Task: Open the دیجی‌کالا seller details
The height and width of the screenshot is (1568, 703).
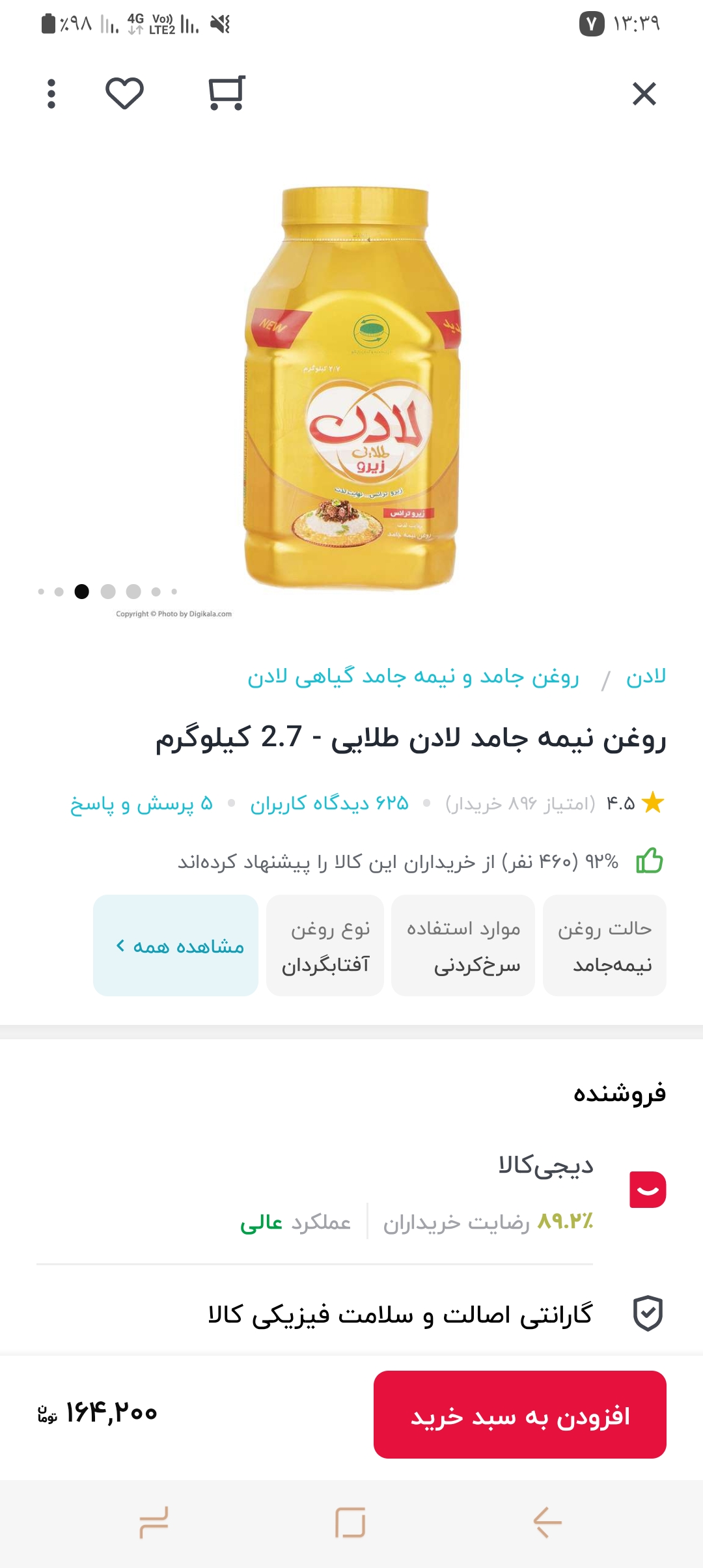Action: [x=545, y=1166]
